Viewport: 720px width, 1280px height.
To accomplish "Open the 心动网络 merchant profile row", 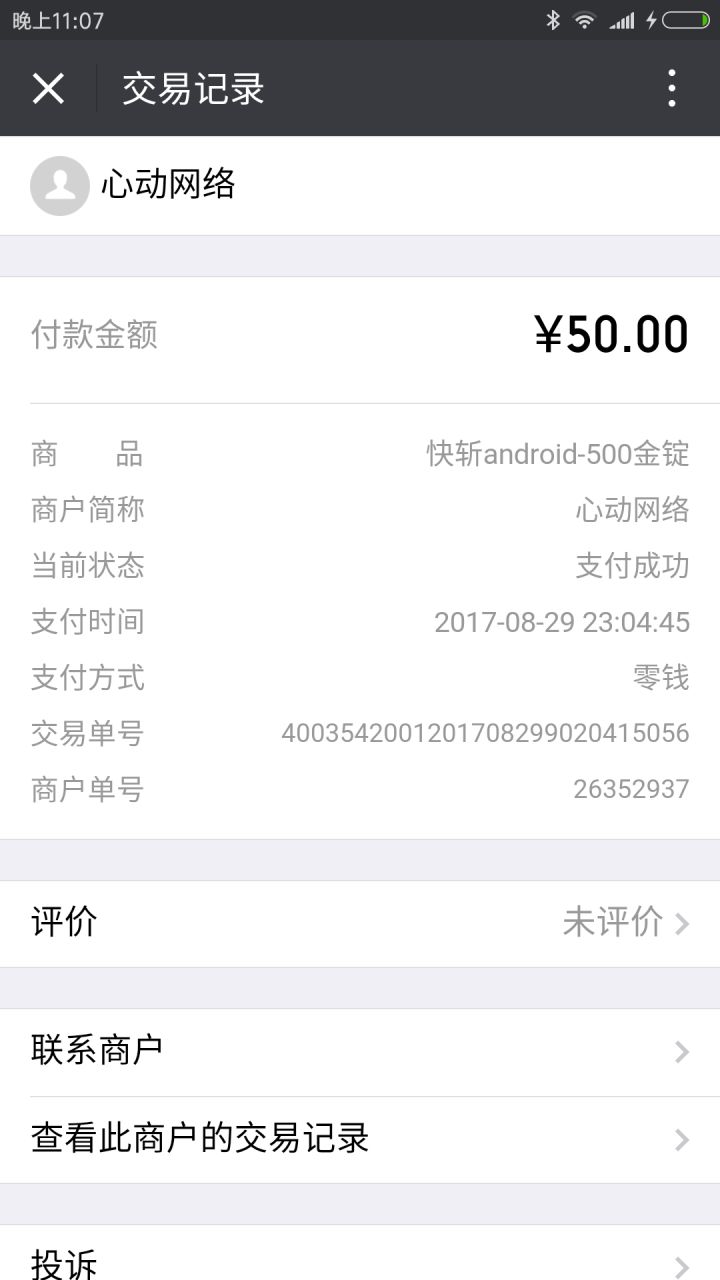I will tap(360, 186).
